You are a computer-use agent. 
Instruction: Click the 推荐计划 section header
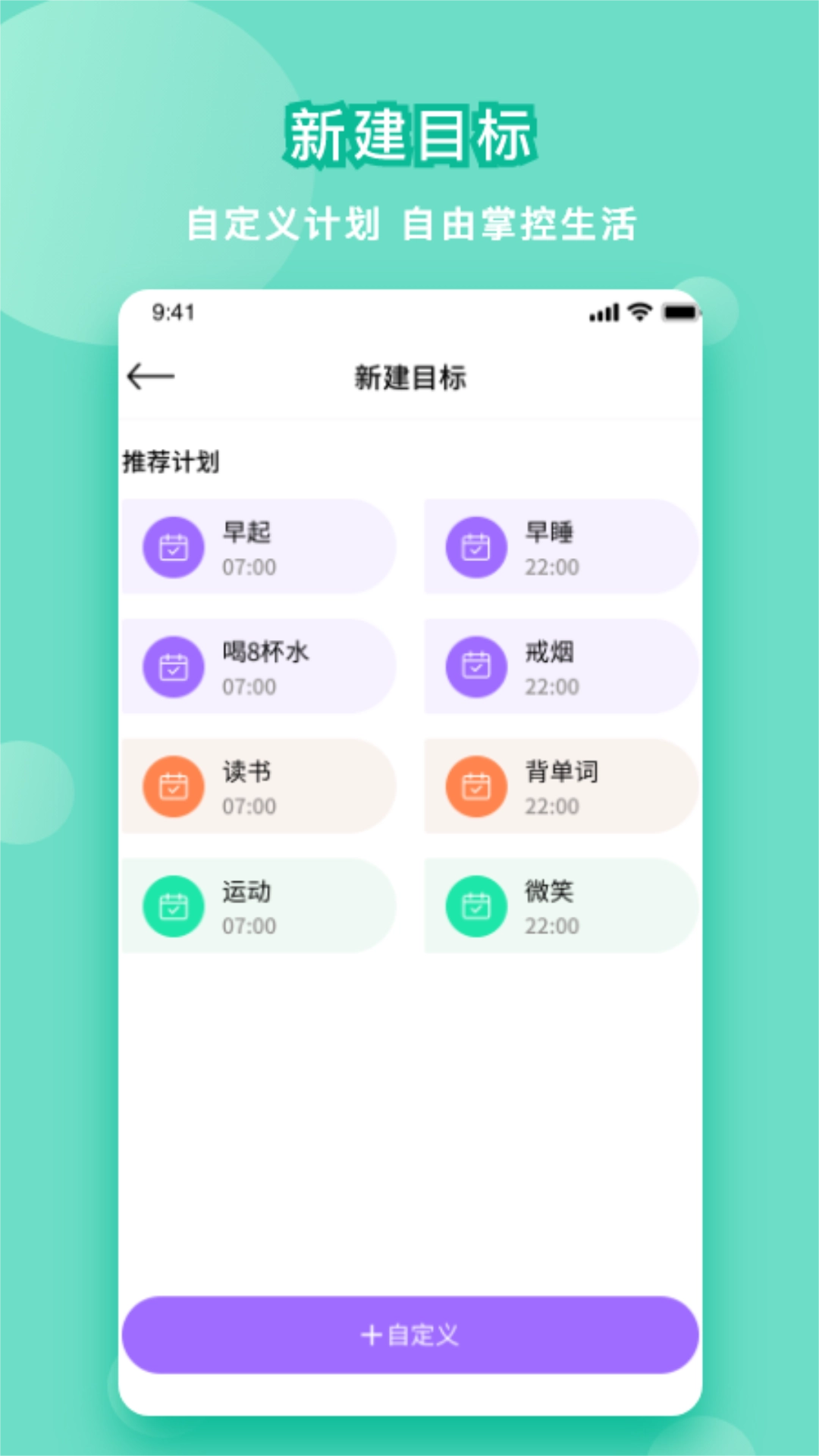point(170,457)
